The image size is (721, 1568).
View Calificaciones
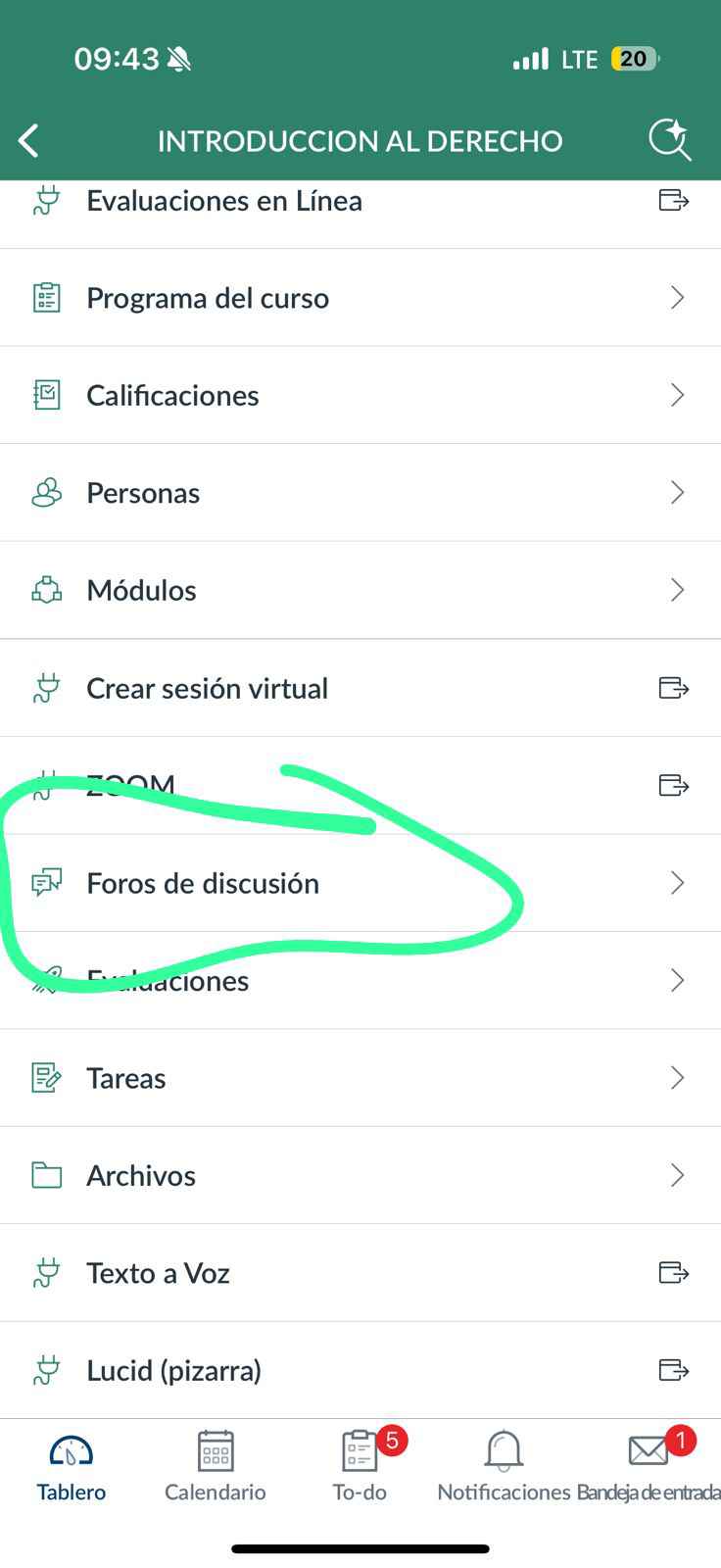172,396
